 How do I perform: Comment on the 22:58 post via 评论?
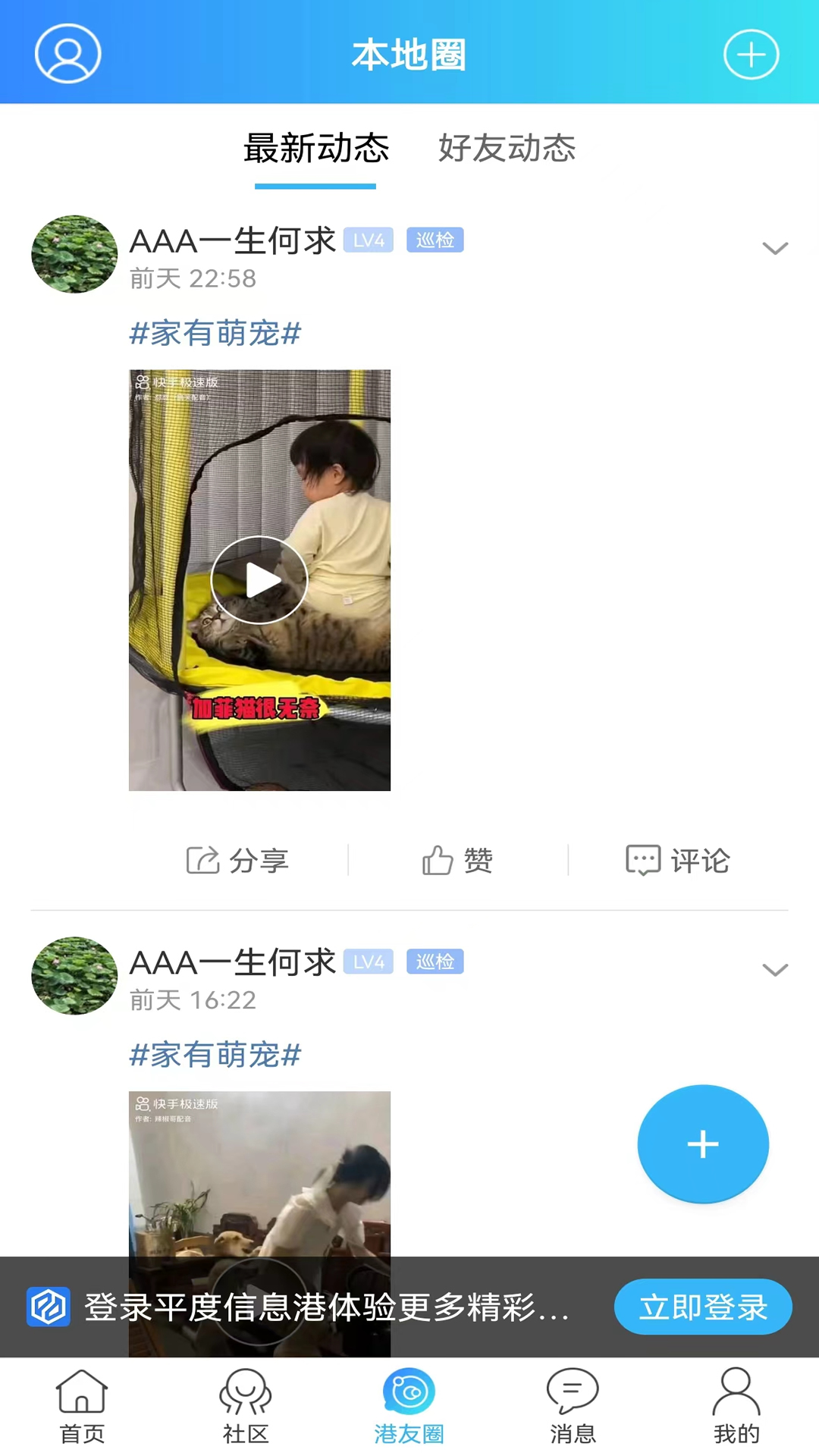point(678,861)
